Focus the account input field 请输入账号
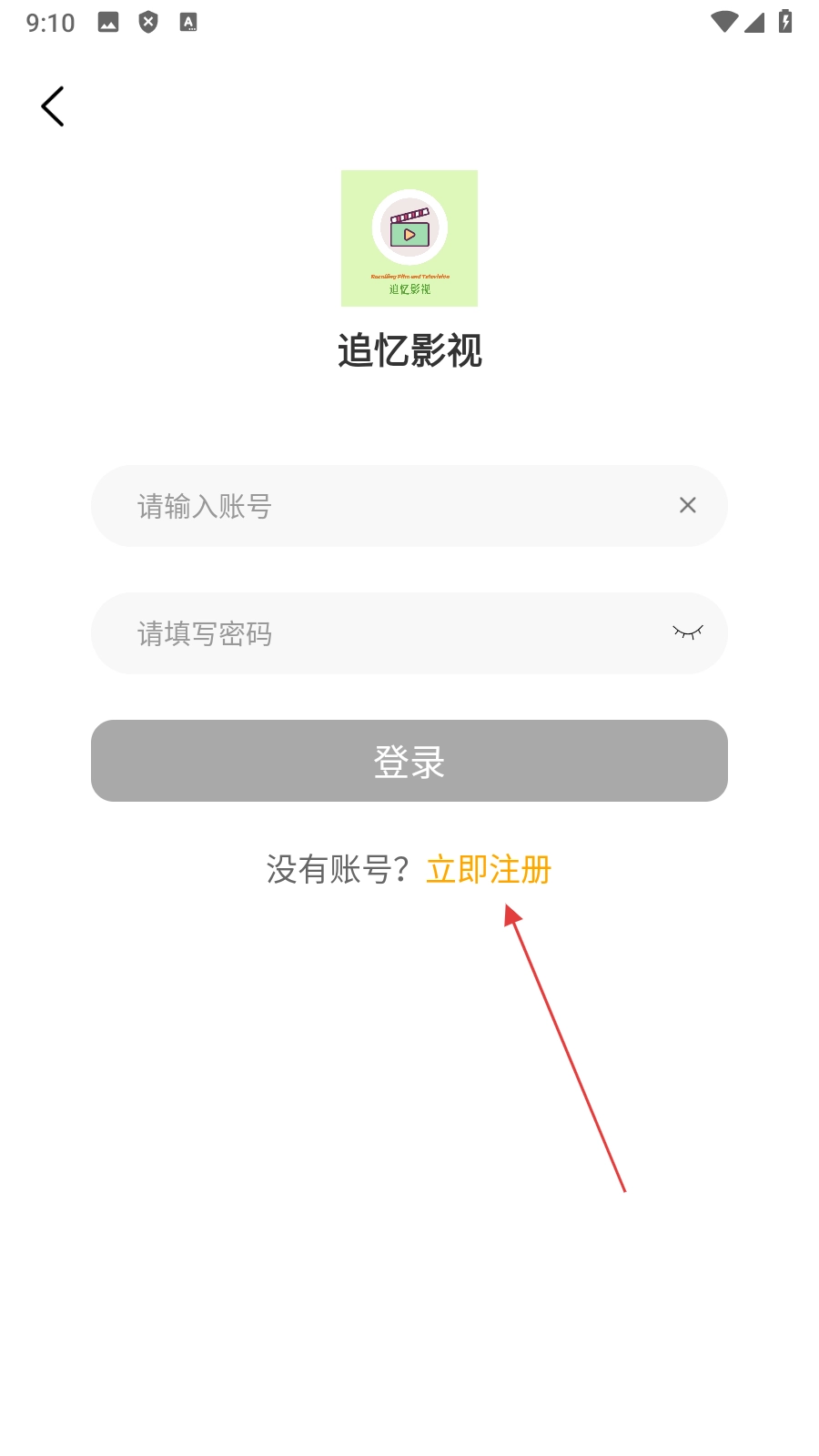This screenshot has width=819, height=1456. click(x=409, y=506)
